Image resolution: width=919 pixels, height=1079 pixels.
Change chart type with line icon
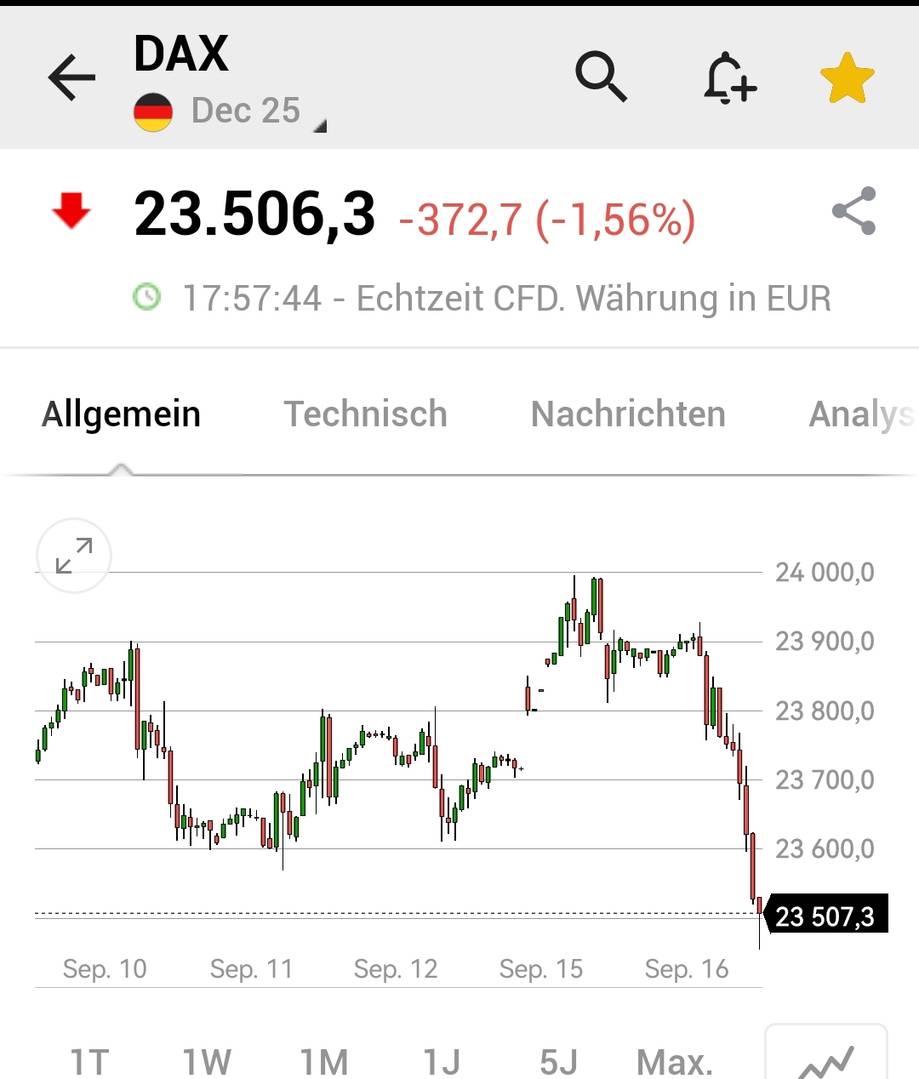826,1058
